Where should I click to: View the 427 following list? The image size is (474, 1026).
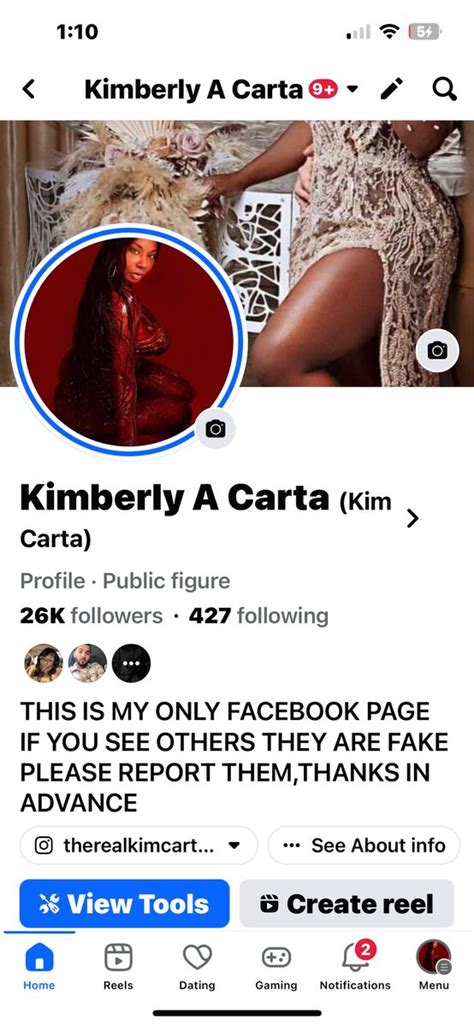(x=259, y=616)
